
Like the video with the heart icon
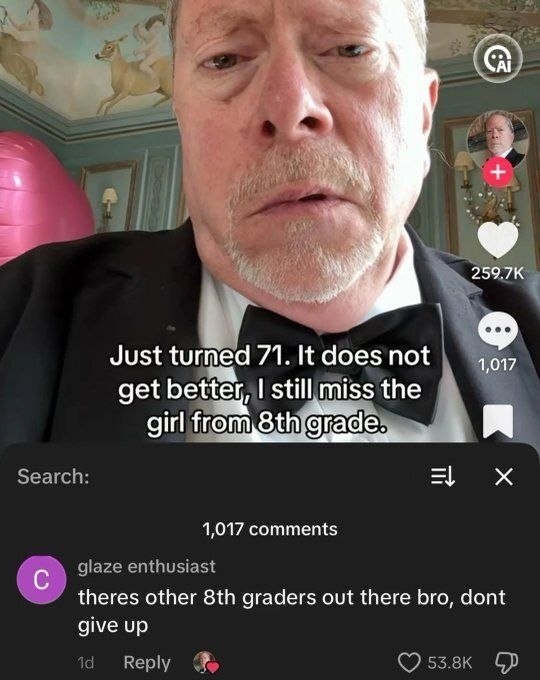pyautogui.click(x=497, y=240)
